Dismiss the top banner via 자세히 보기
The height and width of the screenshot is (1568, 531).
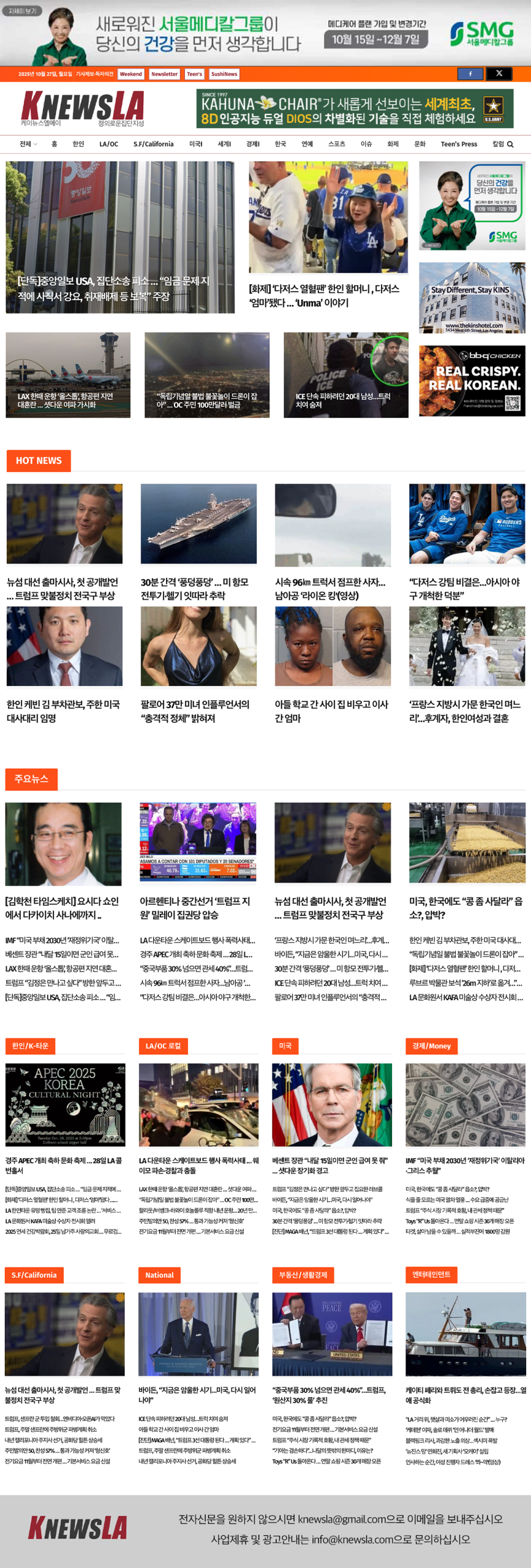23,10
